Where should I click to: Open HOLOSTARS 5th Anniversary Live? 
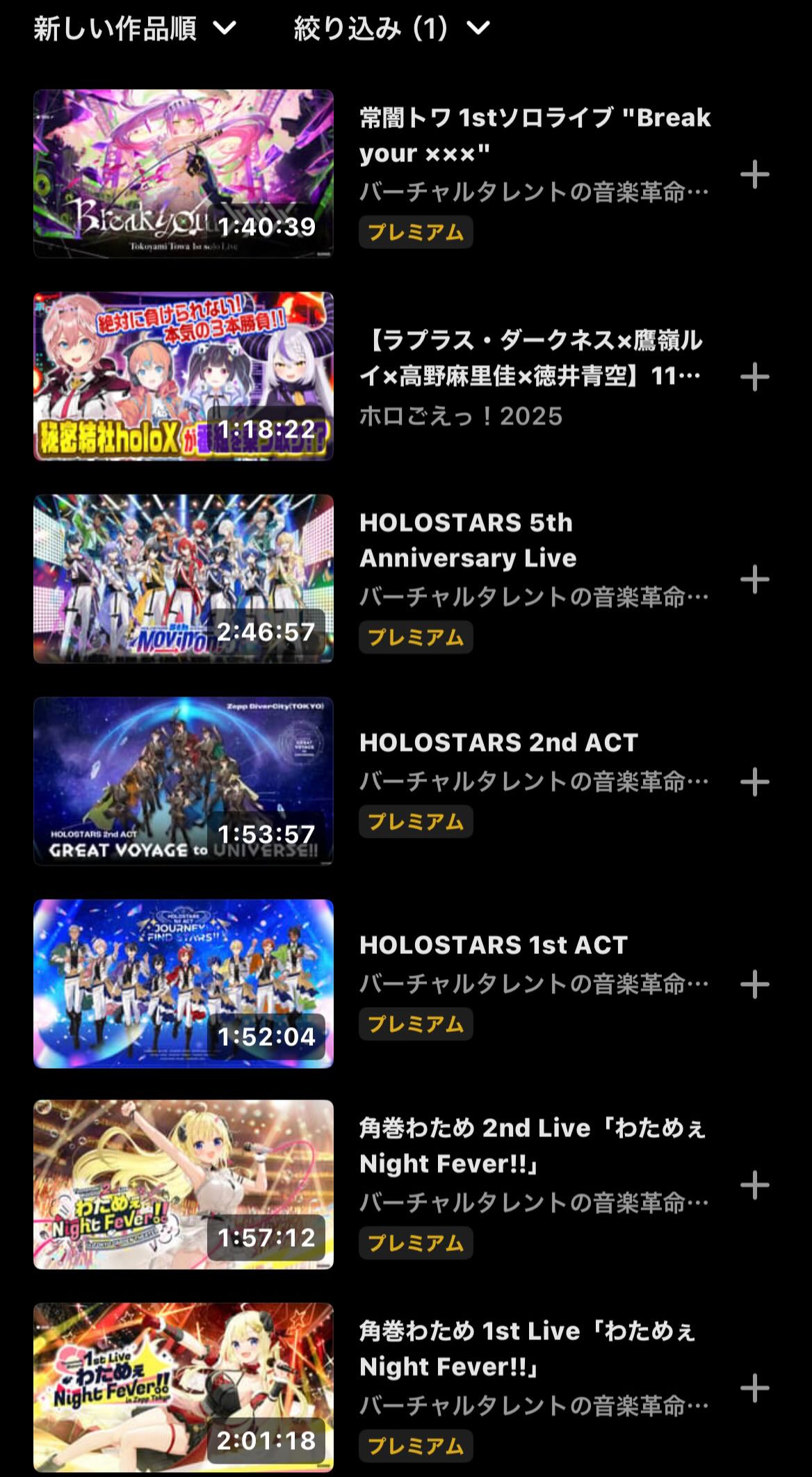[184, 579]
